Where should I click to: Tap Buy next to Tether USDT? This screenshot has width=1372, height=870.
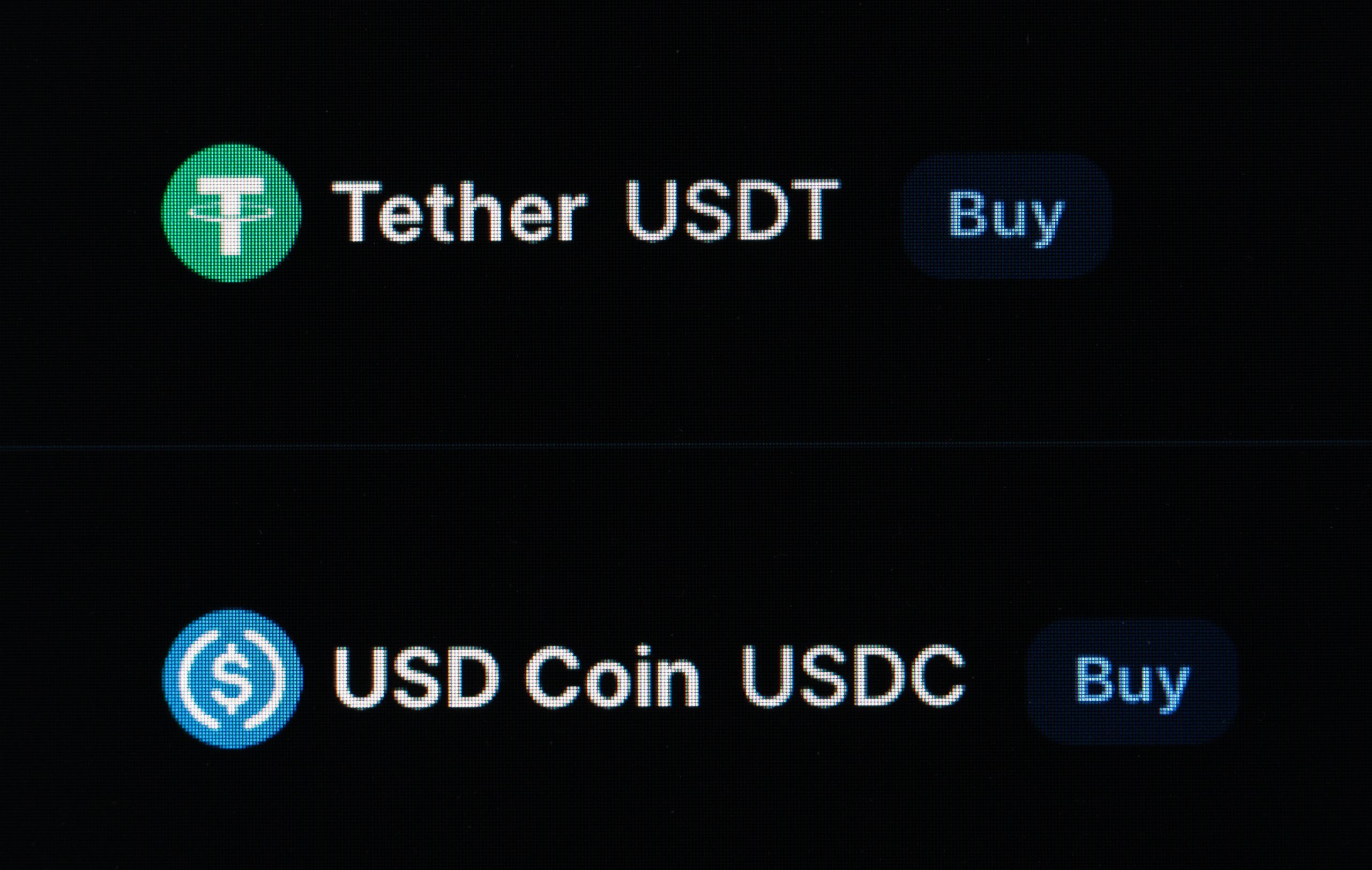(x=1007, y=215)
